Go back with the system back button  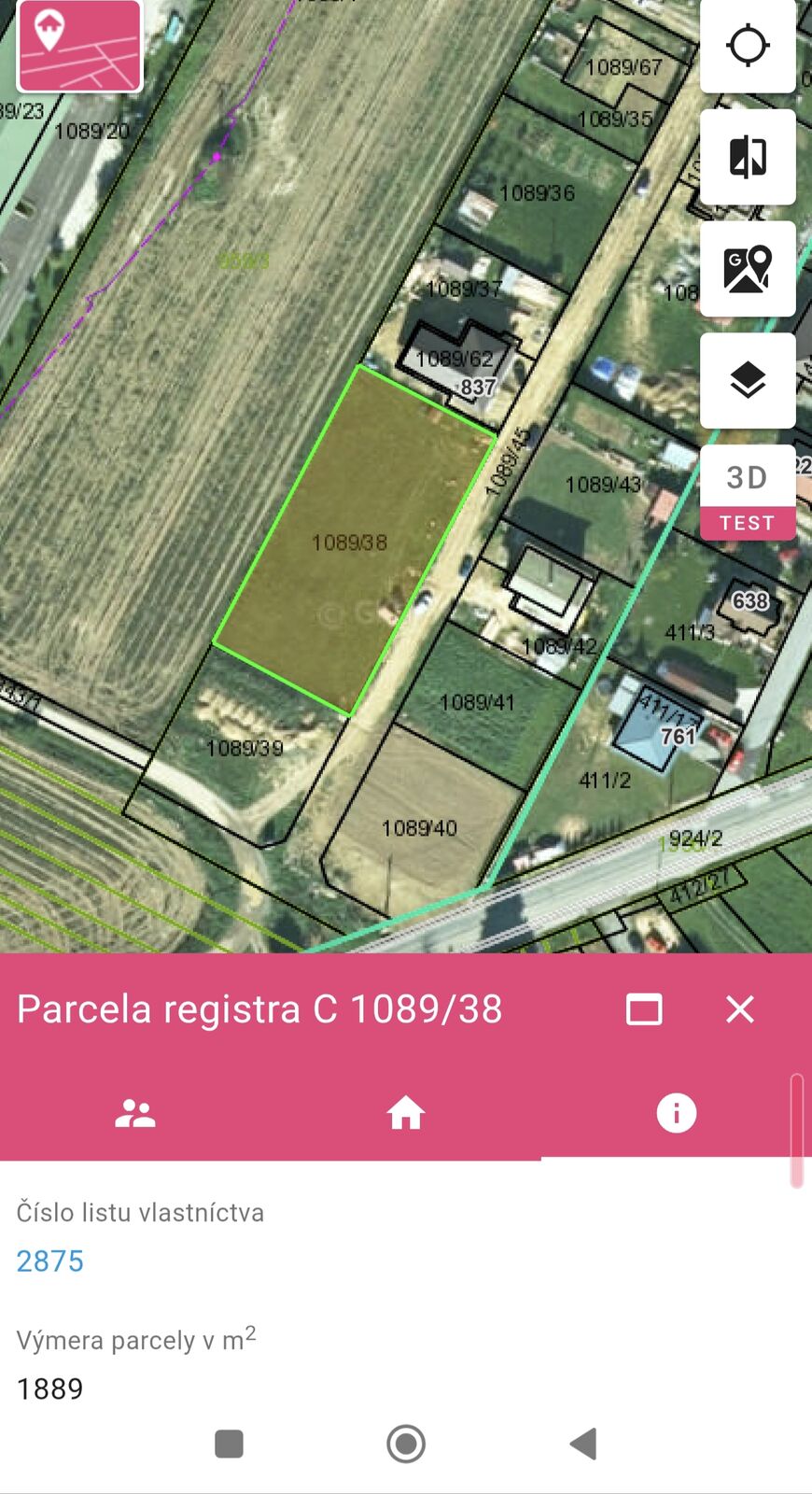pos(583,1444)
